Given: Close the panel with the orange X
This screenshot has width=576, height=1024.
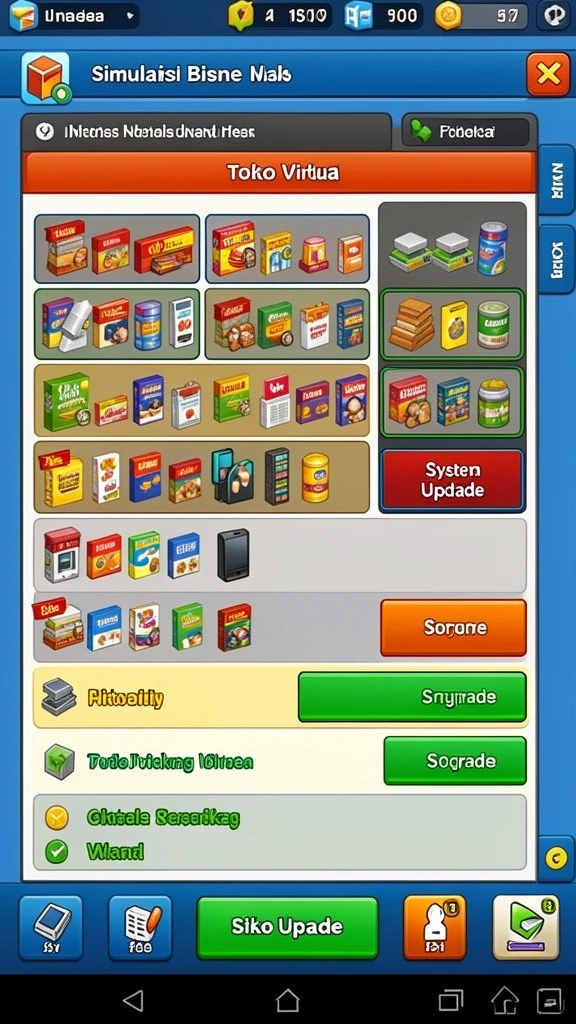Looking at the screenshot, I should (x=547, y=74).
